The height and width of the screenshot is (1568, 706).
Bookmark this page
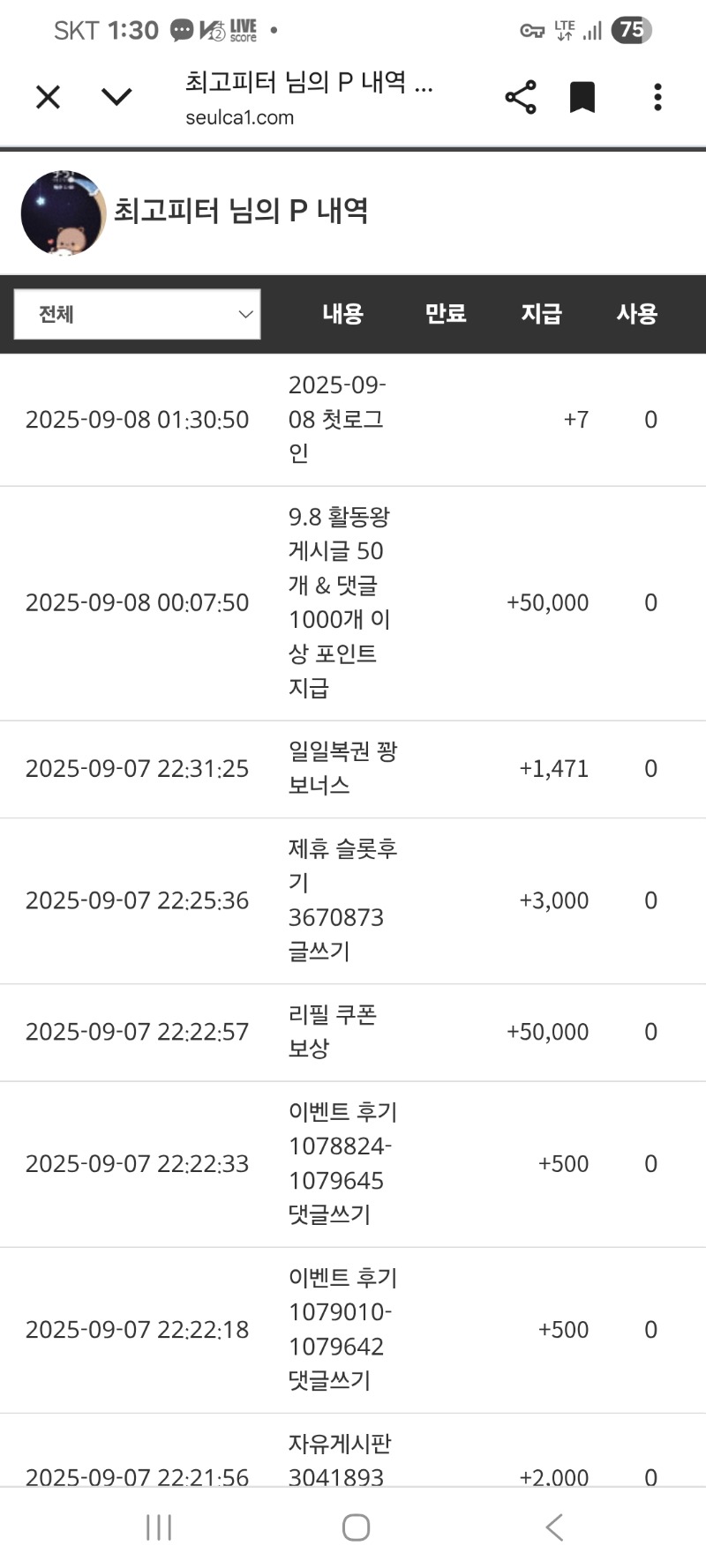click(582, 97)
